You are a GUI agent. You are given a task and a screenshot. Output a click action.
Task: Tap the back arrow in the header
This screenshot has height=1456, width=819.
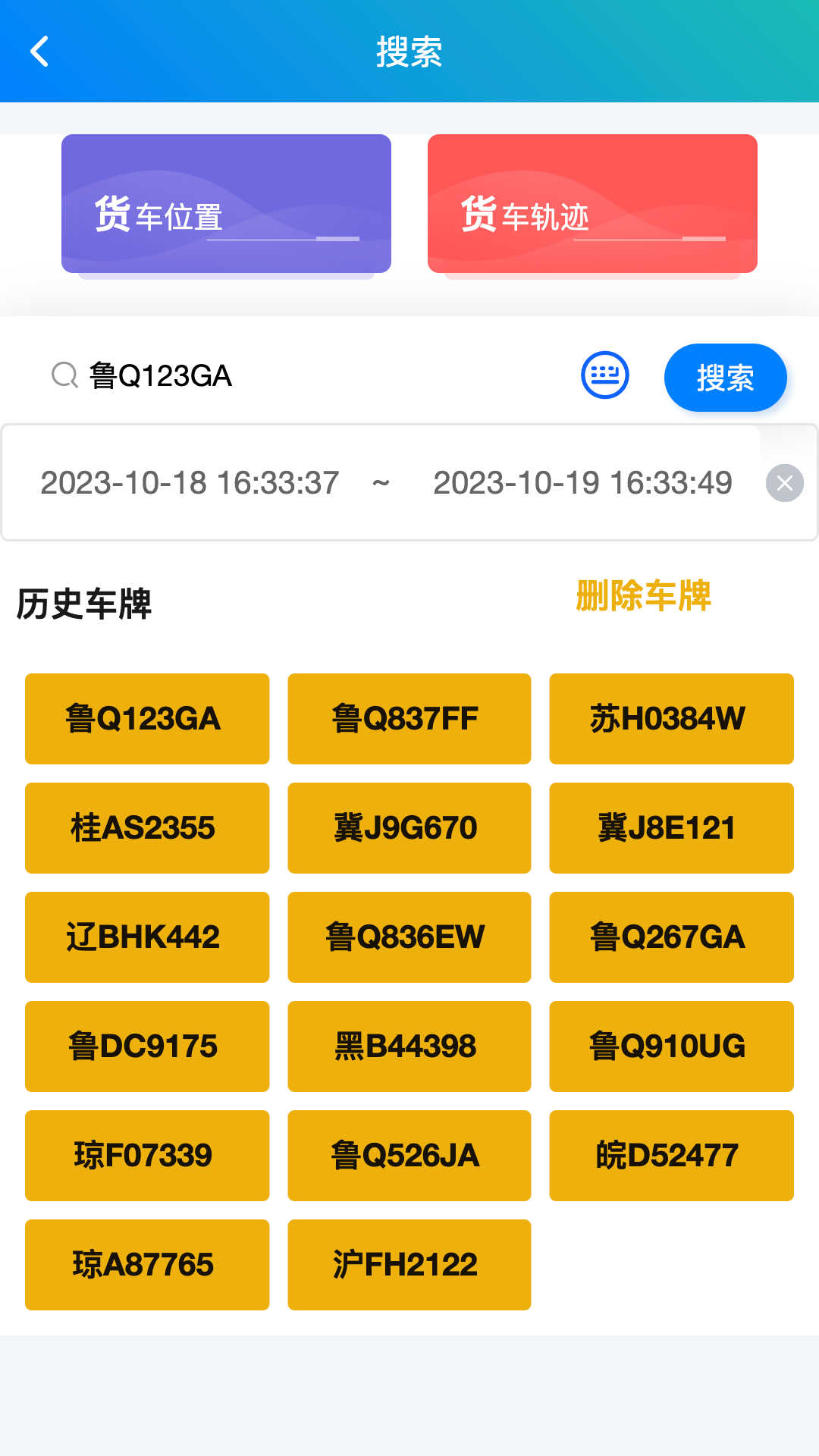point(41,52)
